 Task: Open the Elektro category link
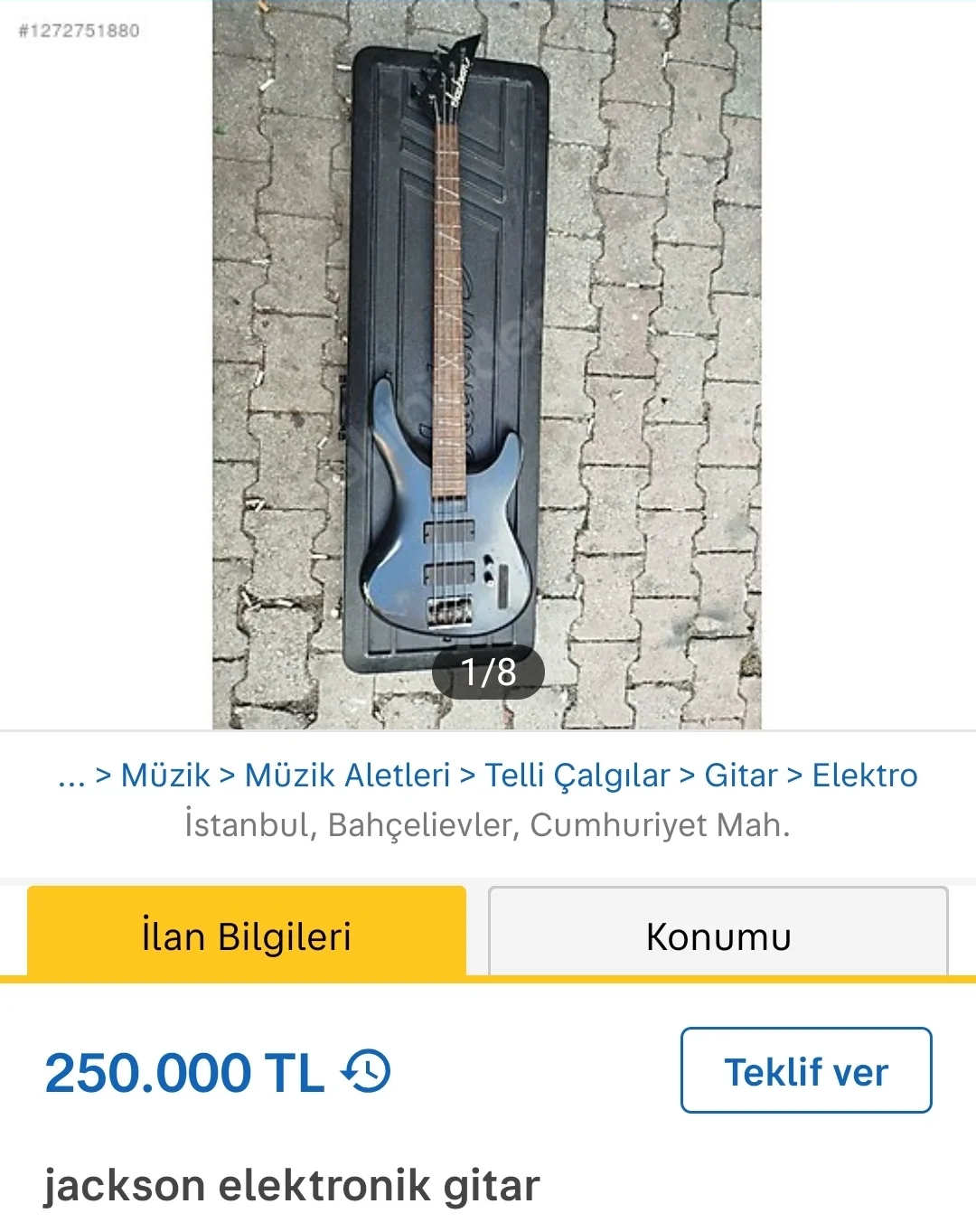point(864,776)
